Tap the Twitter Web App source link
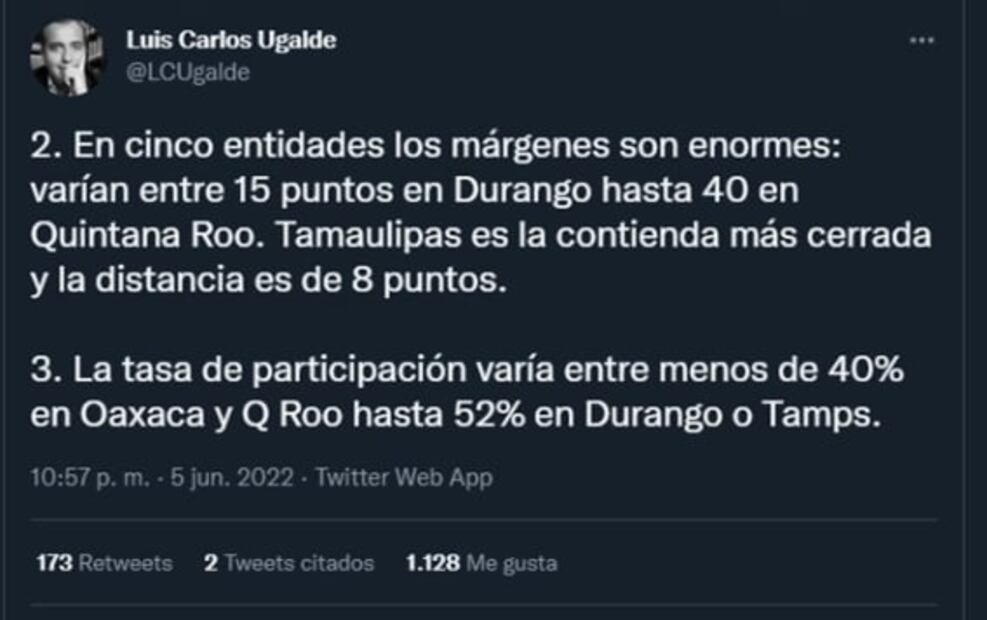 coord(404,478)
